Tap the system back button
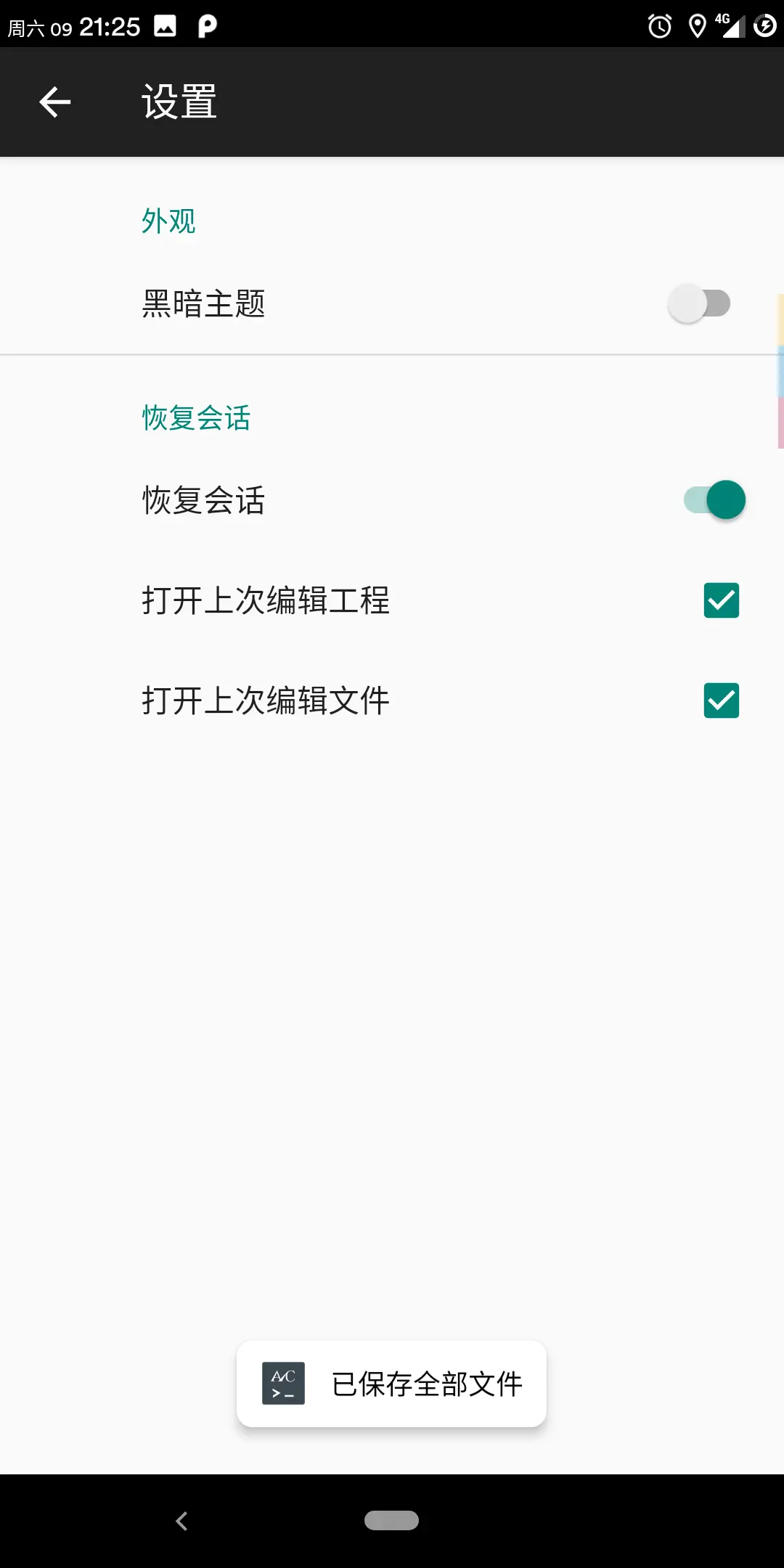 [181, 1521]
